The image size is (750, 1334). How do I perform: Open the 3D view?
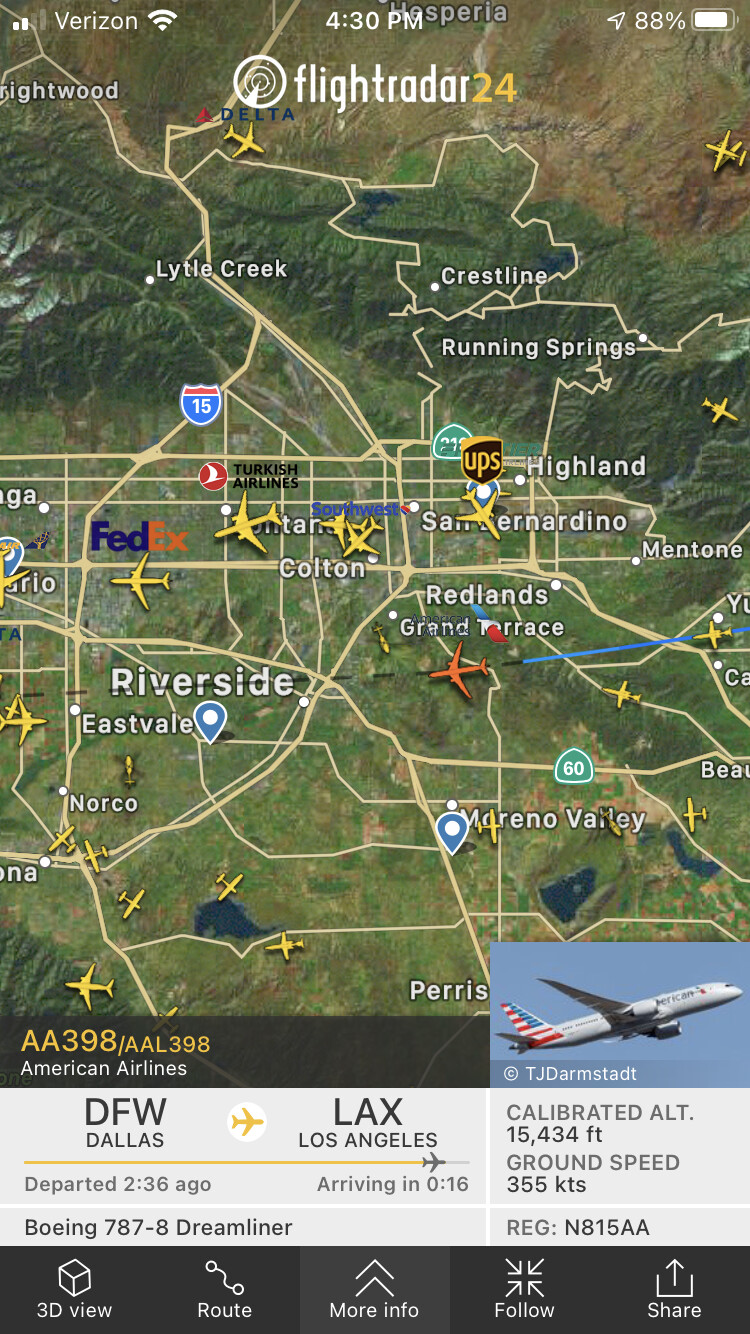point(74,1290)
